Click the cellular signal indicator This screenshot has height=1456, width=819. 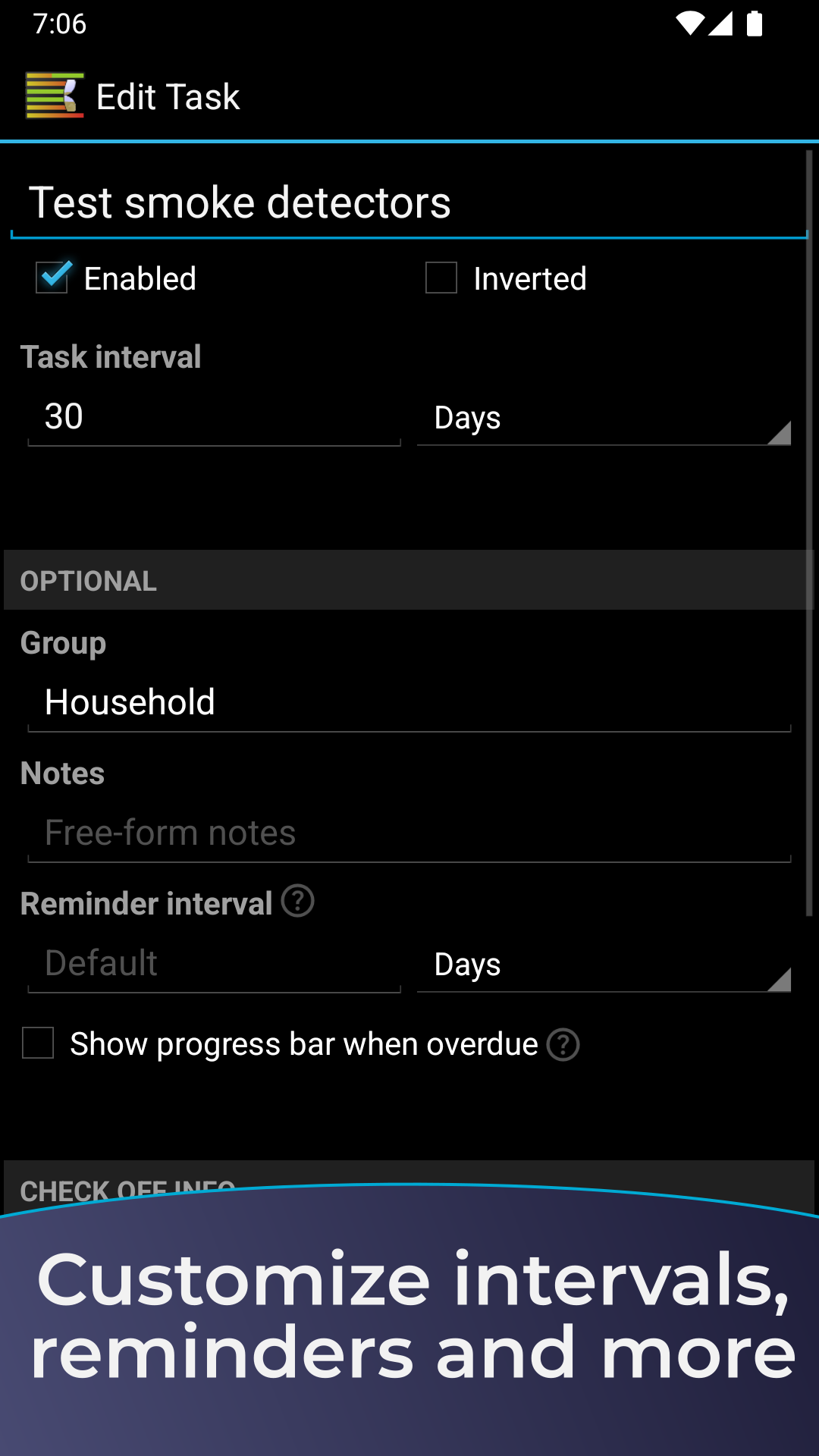(720, 24)
